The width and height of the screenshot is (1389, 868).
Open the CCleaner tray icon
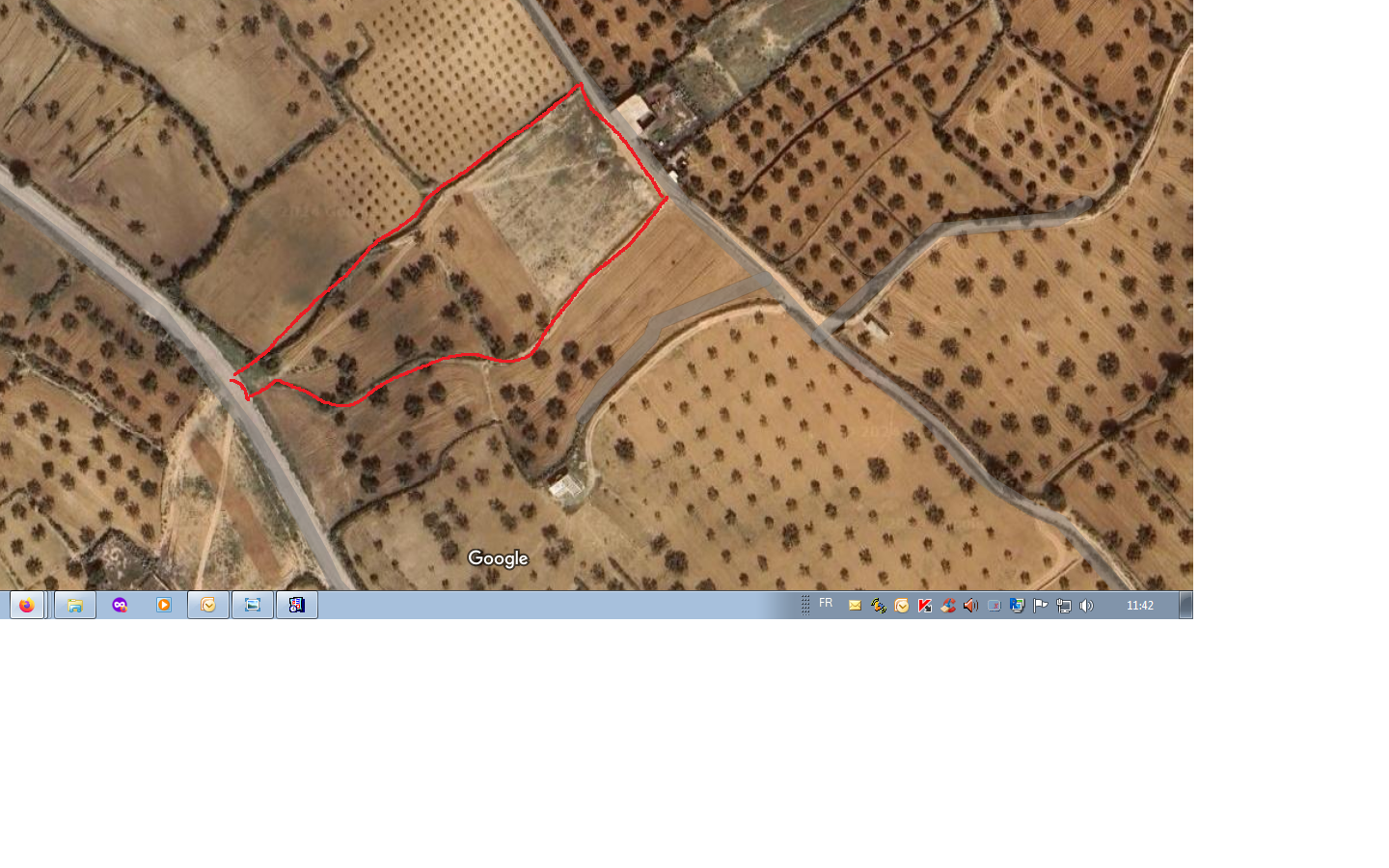948,606
